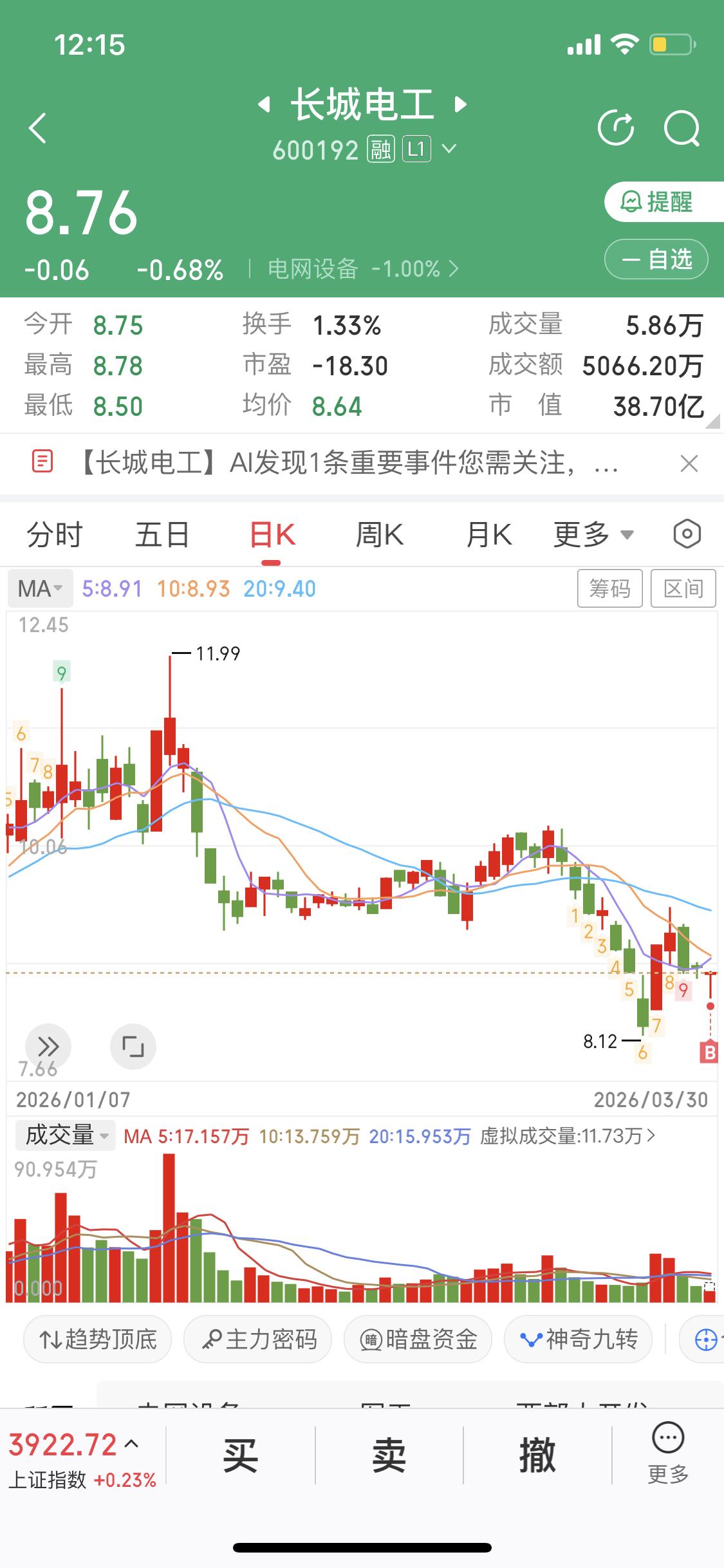Expand the MA moving average selector
This screenshot has height=1568, width=724.
click(39, 588)
